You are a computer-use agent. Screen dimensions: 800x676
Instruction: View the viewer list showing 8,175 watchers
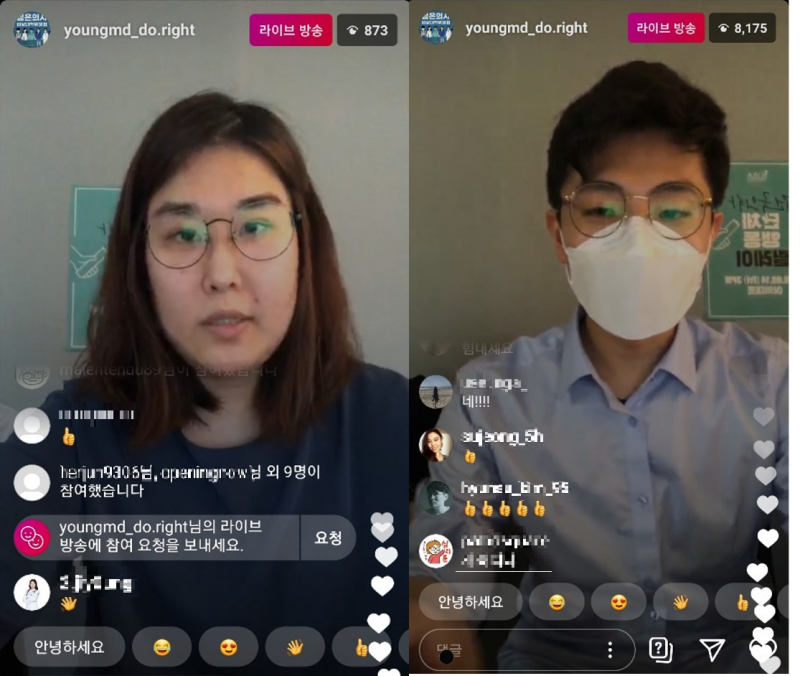742,28
